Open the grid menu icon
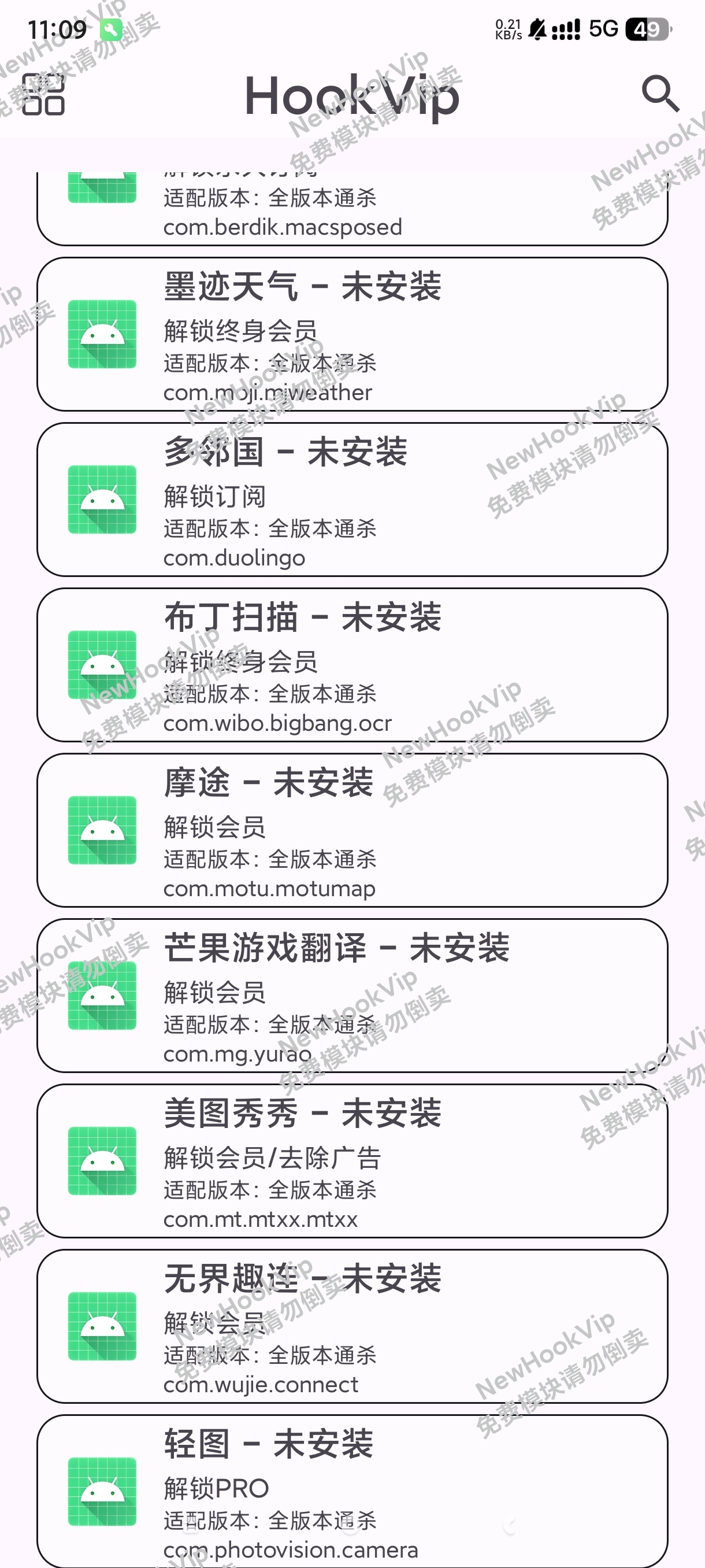The image size is (705, 1568). 43,94
